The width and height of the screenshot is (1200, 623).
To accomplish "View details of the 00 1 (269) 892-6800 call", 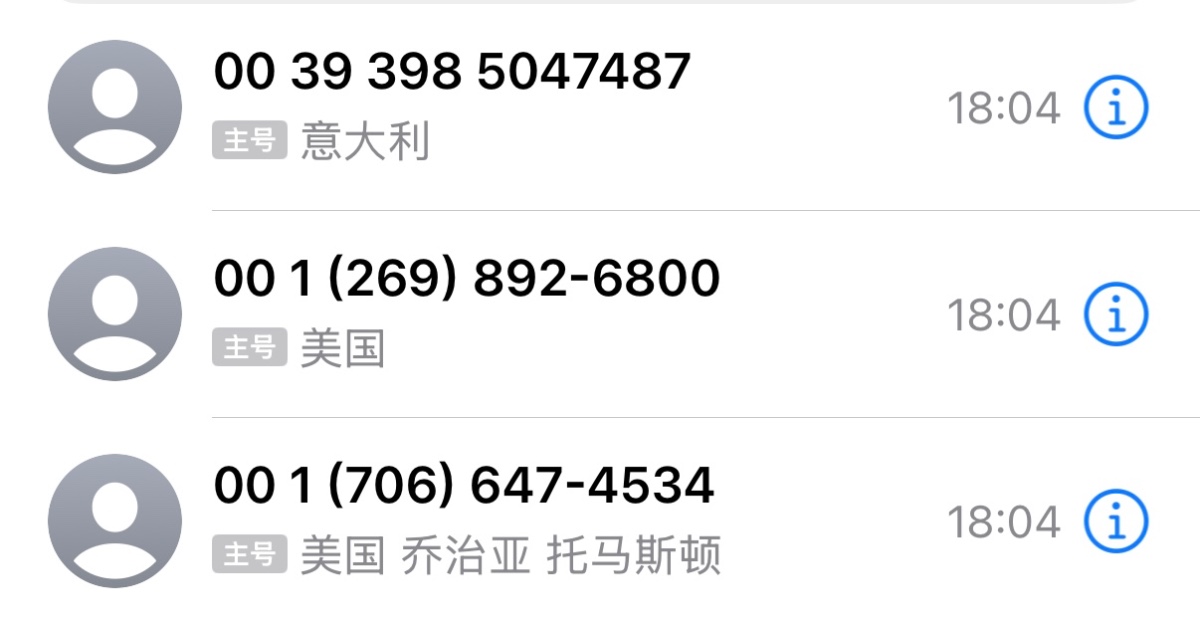I will [x=1117, y=315].
